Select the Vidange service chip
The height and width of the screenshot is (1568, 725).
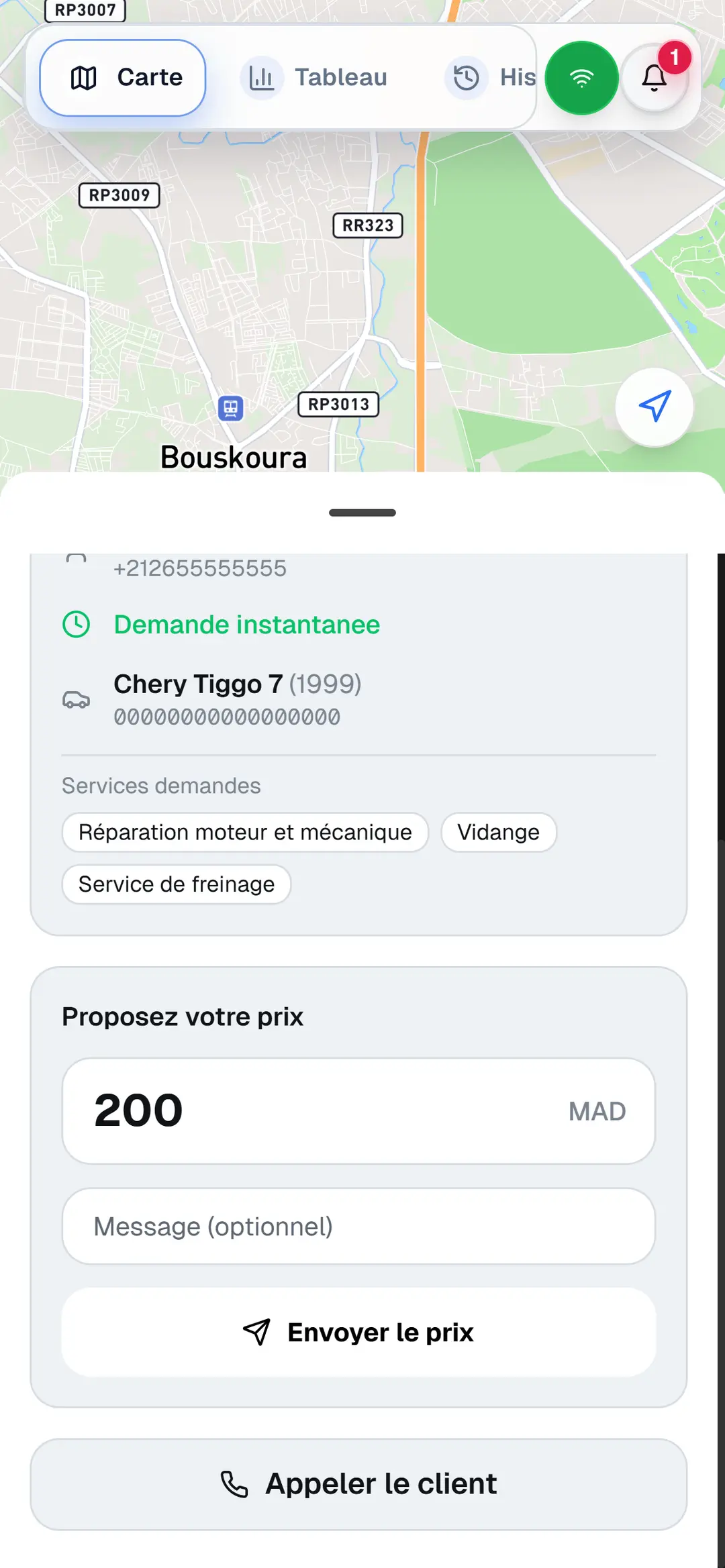pyautogui.click(x=498, y=832)
